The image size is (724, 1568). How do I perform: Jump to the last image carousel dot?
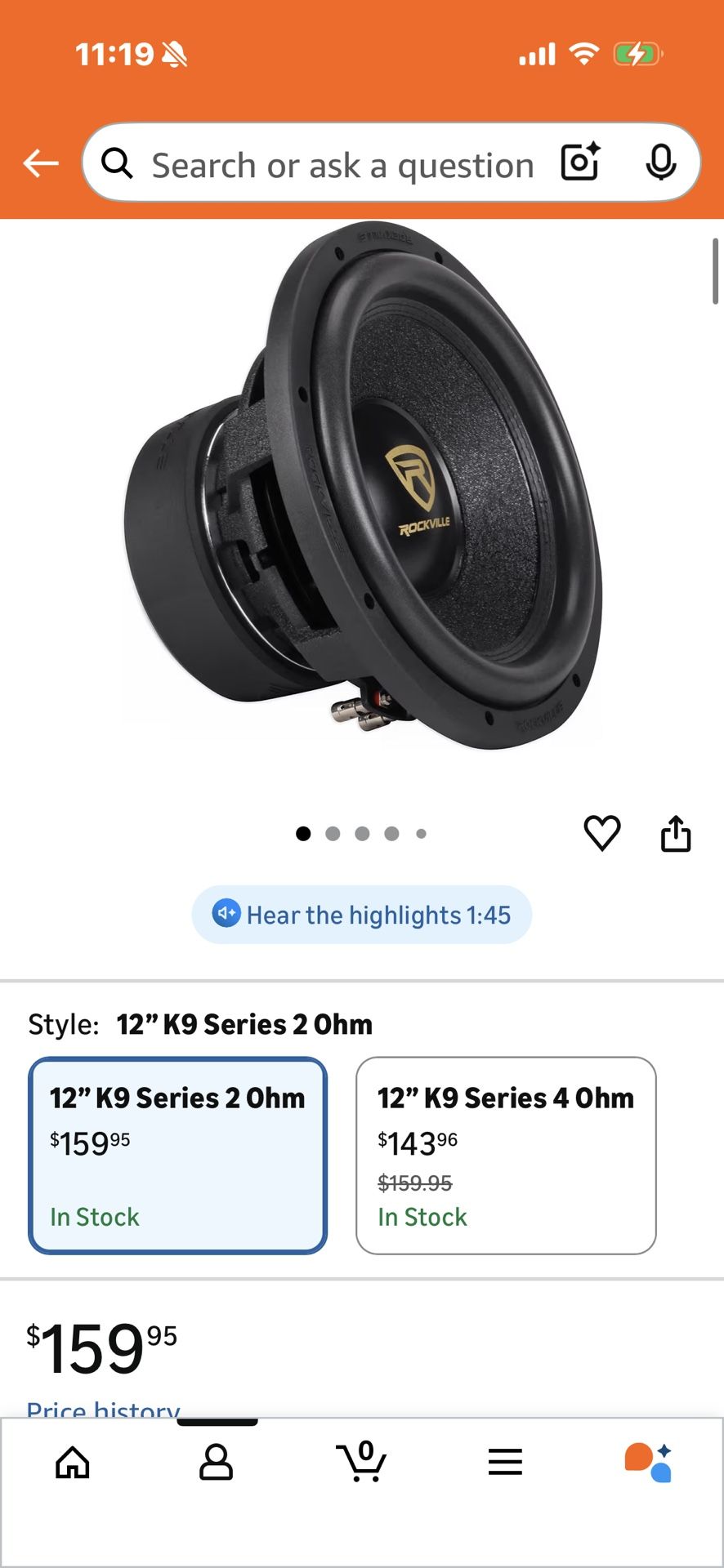pos(422,834)
